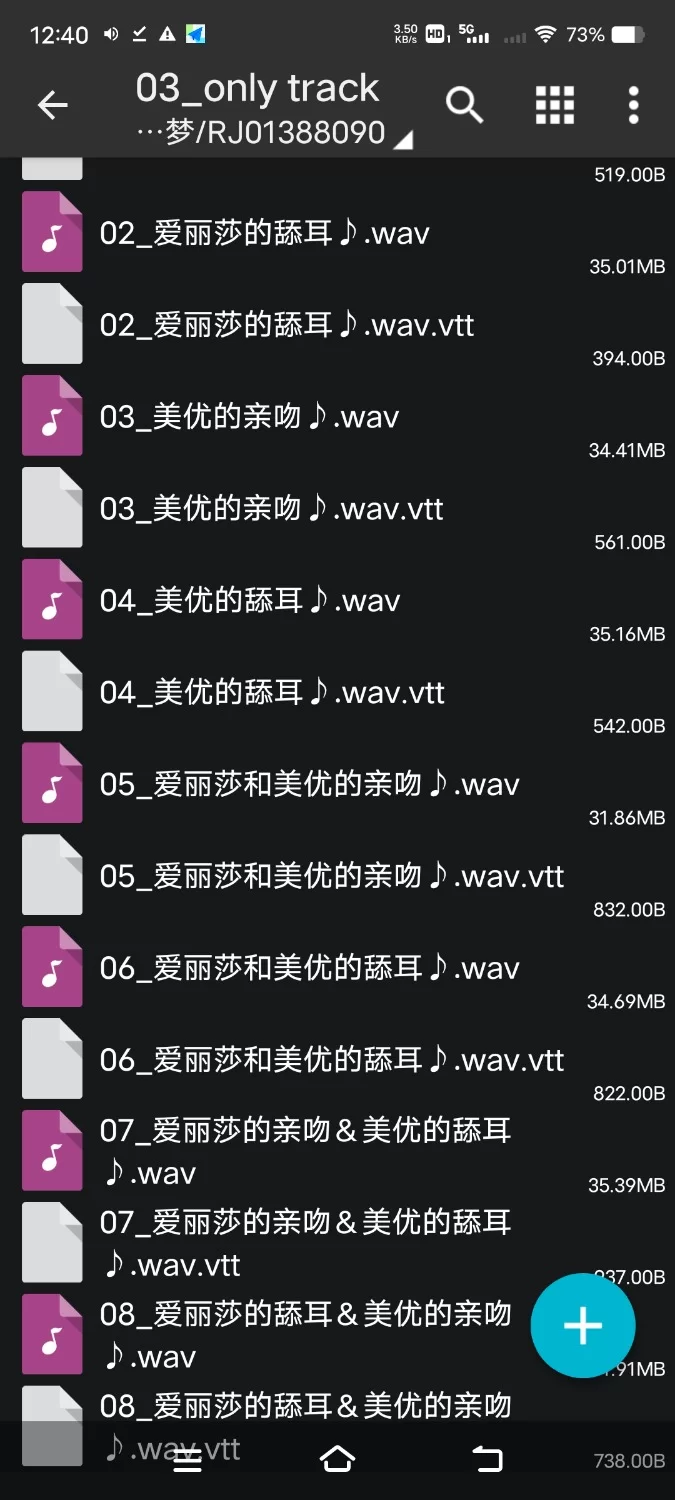
Task: Switch view mode with the grid icon
Action: (x=554, y=105)
